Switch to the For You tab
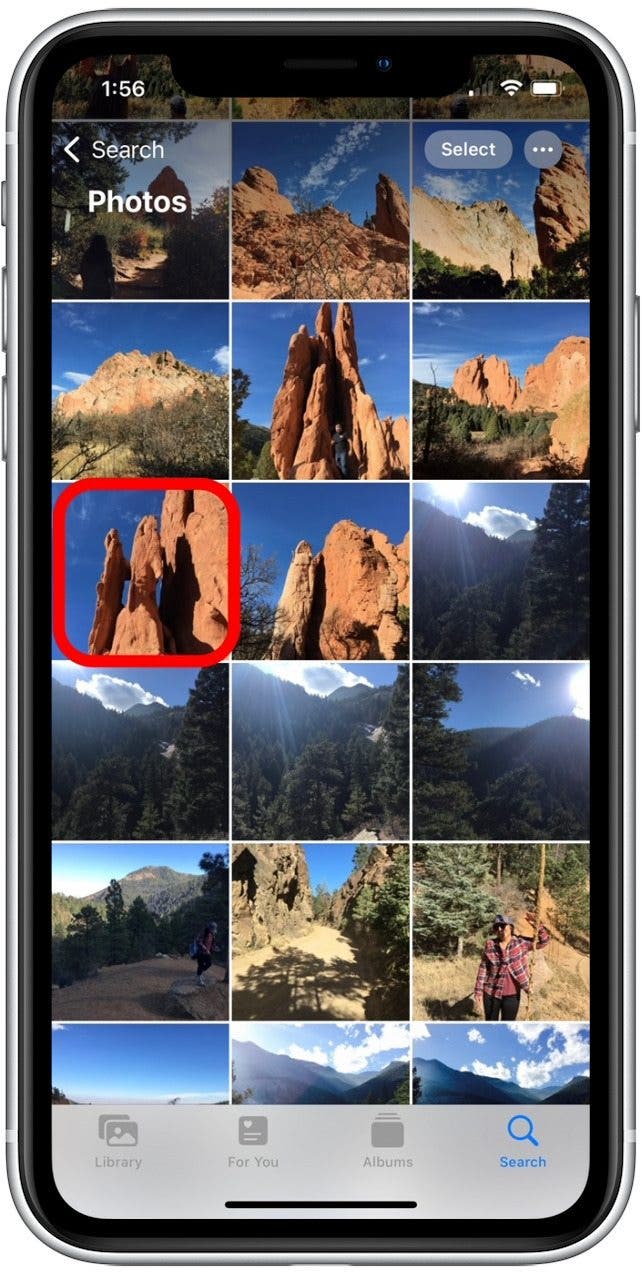The width and height of the screenshot is (642, 1274). click(x=253, y=1141)
